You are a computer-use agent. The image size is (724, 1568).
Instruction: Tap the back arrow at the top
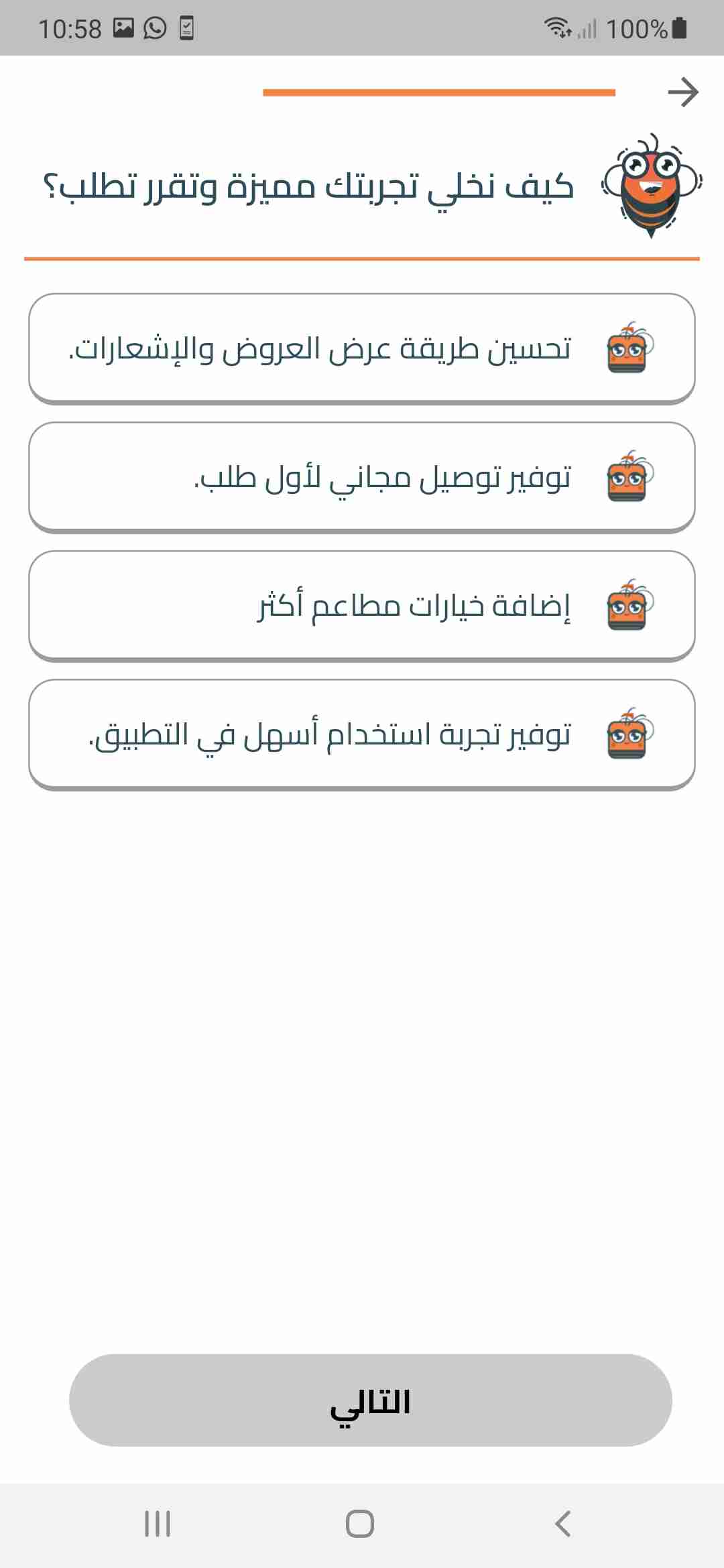(683, 92)
